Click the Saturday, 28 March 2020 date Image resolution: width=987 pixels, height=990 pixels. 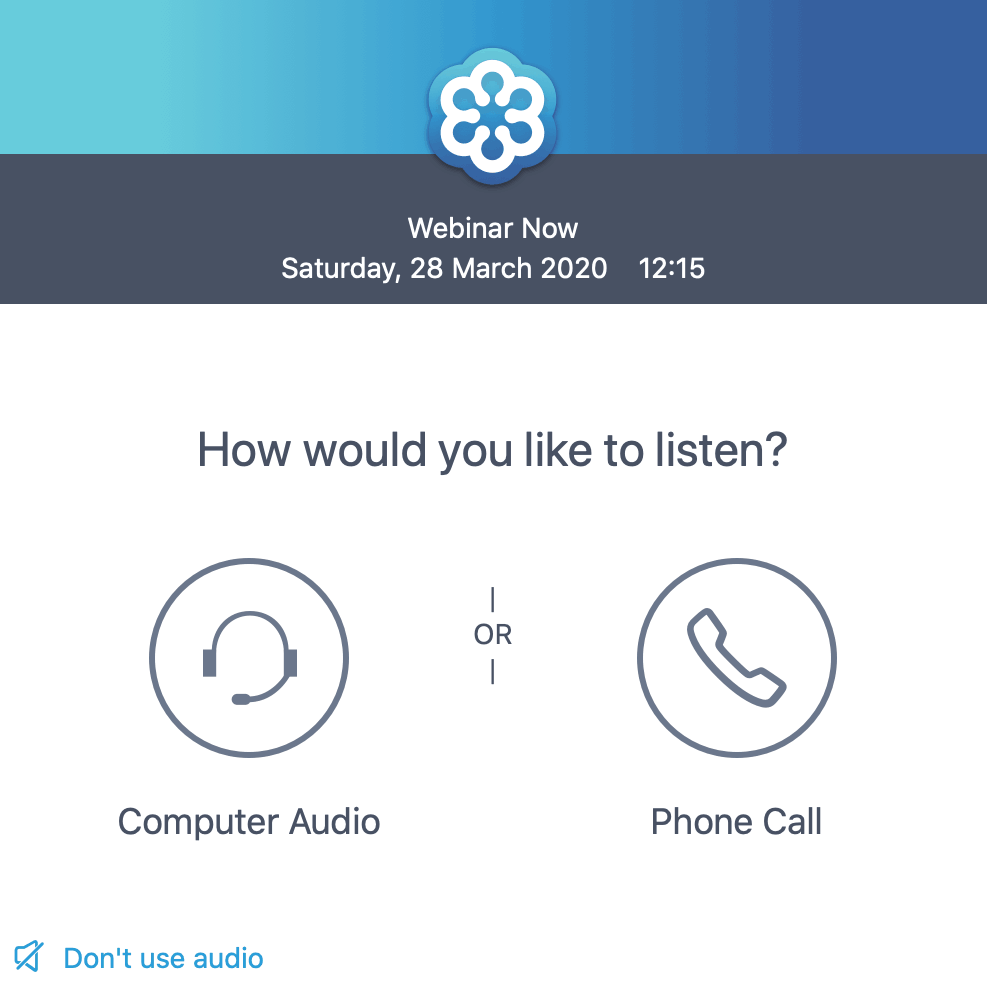[x=444, y=268]
